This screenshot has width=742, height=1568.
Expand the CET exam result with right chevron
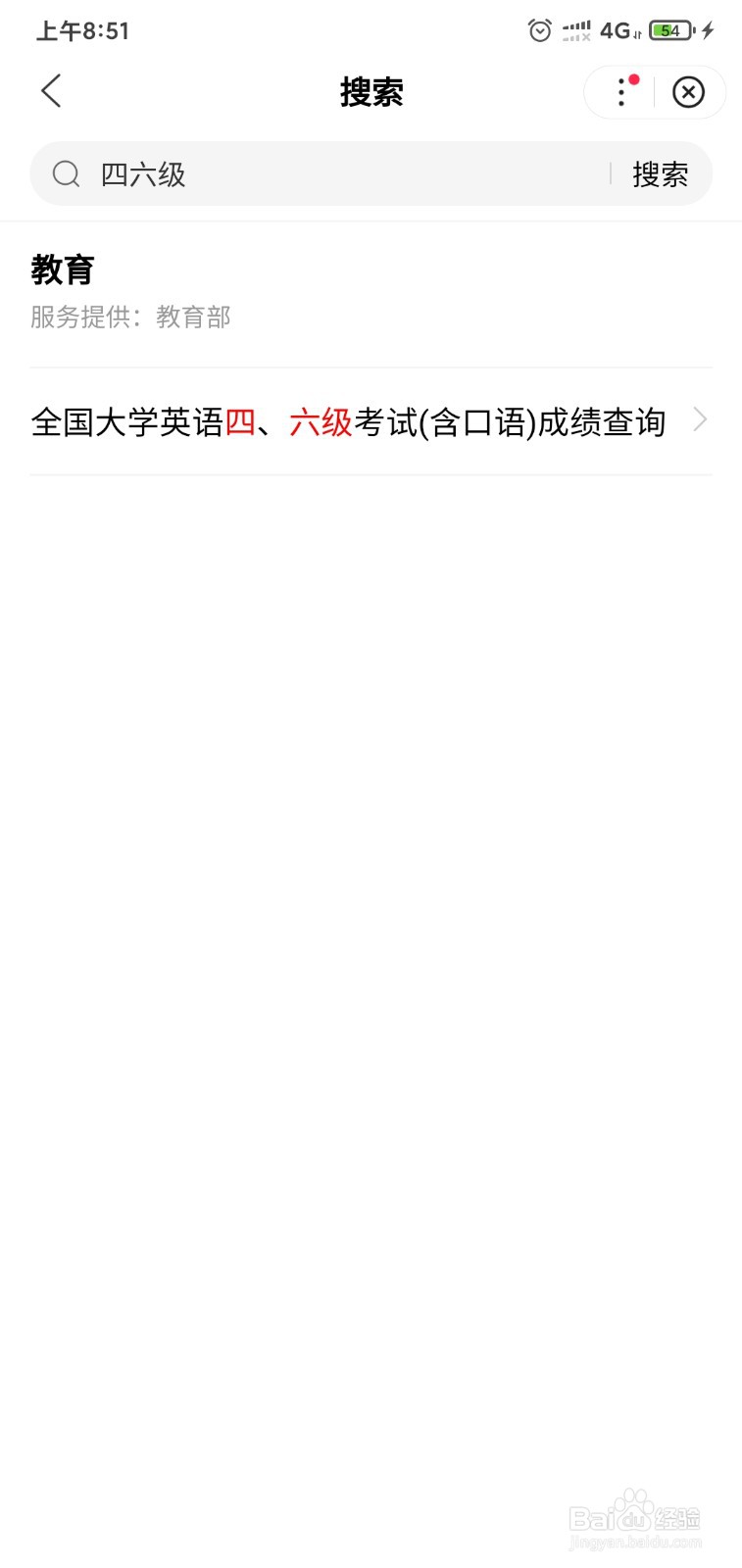pyautogui.click(x=700, y=419)
